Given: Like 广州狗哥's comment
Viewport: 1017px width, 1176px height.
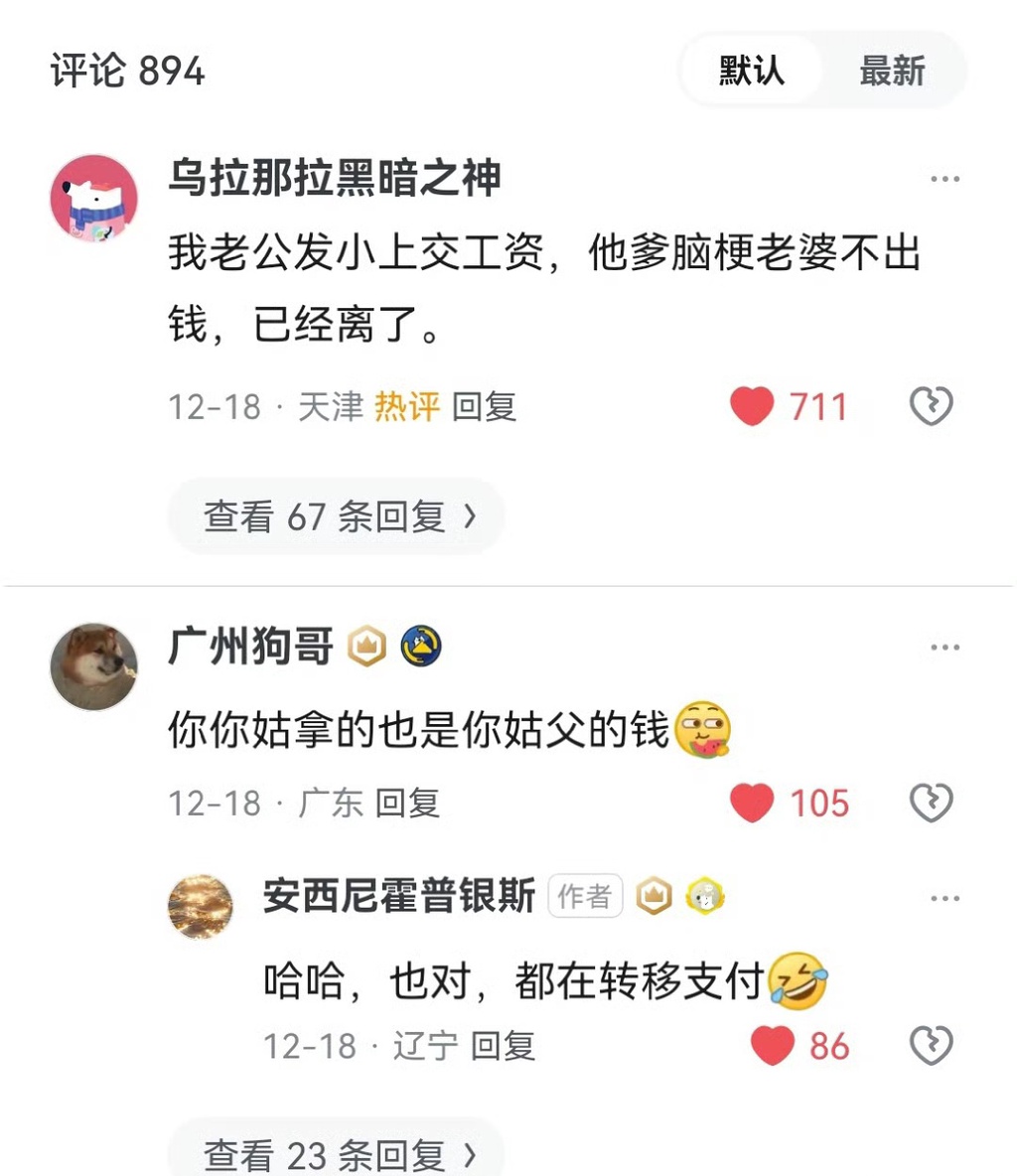Looking at the screenshot, I should point(753,803).
